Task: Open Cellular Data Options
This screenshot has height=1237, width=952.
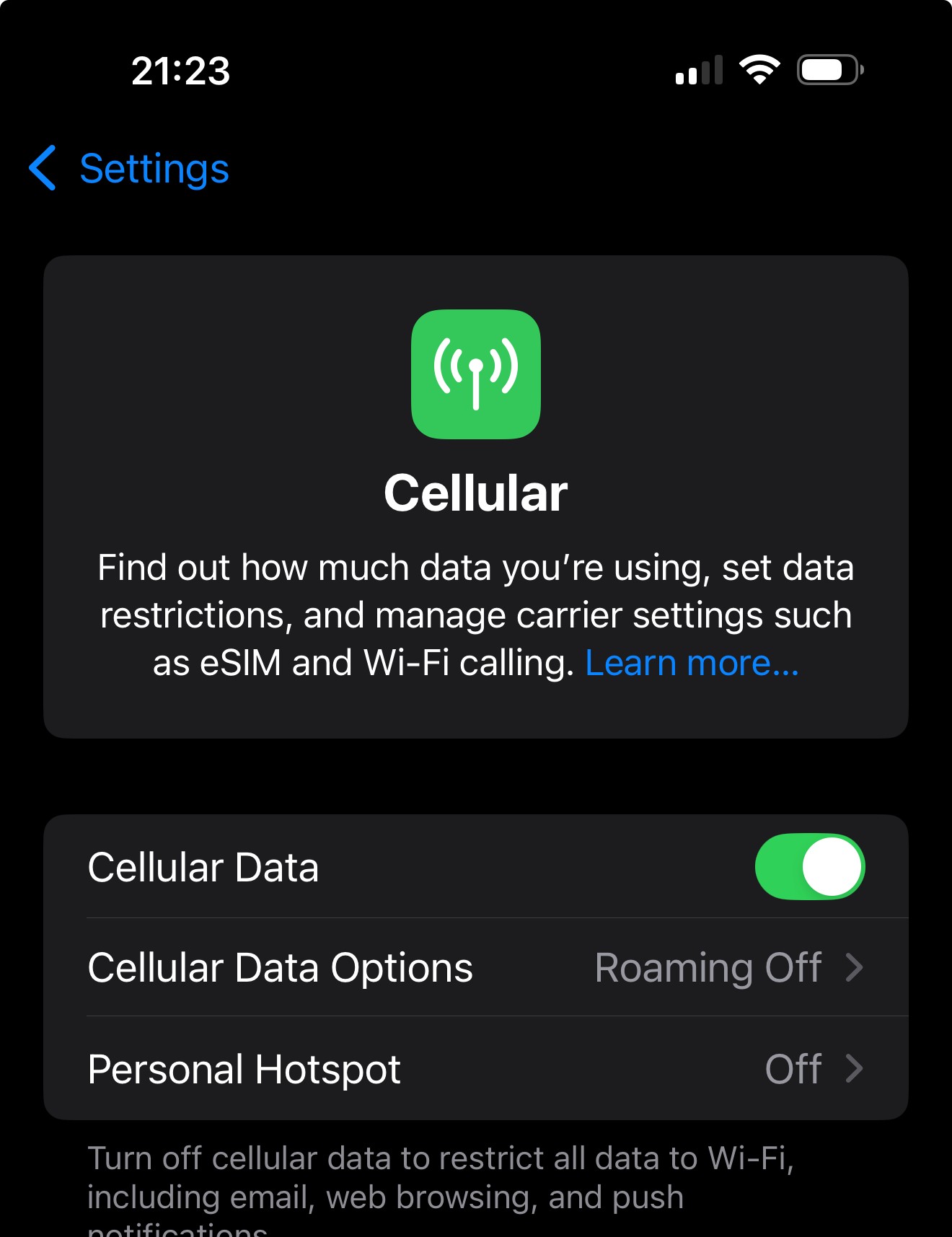Action: coord(475,967)
